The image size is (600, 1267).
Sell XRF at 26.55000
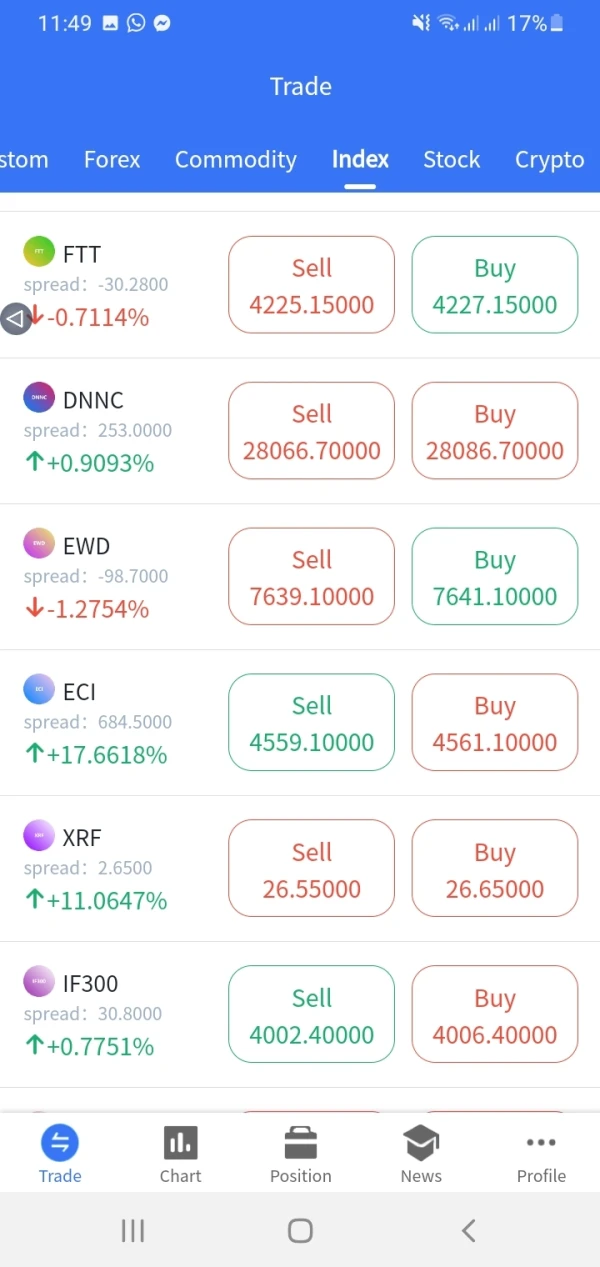pos(312,869)
